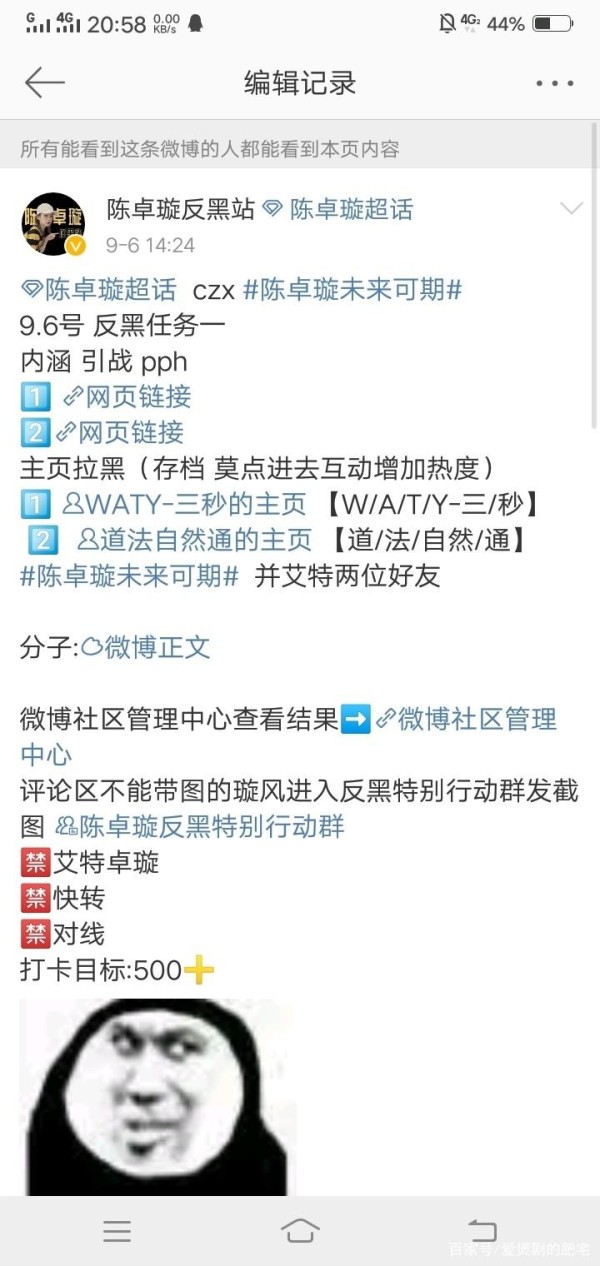Go back using the top-left arrow
This screenshot has height=1266, width=600.
click(44, 83)
